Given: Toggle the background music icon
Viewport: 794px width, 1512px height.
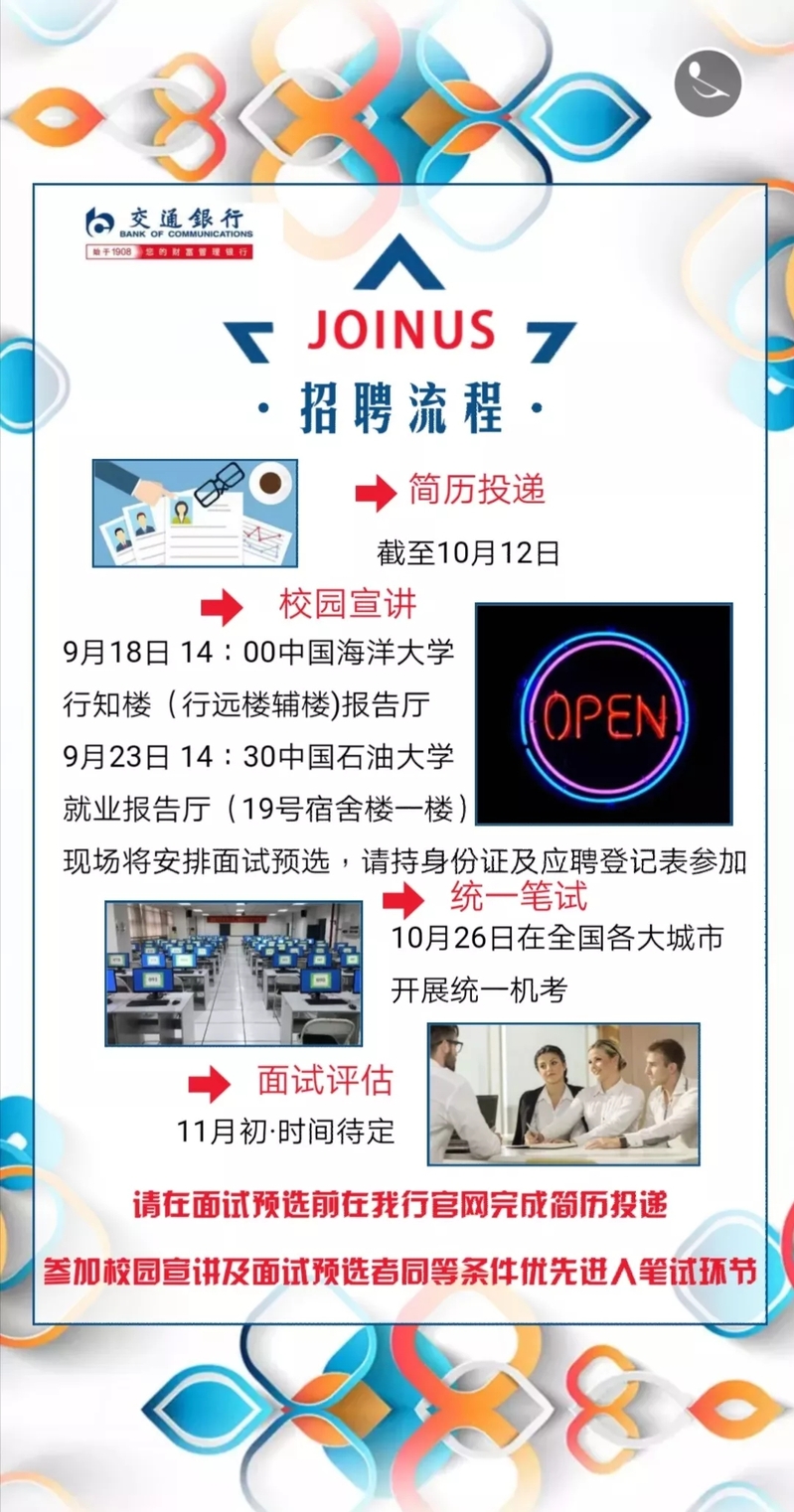Looking at the screenshot, I should pyautogui.click(x=709, y=83).
